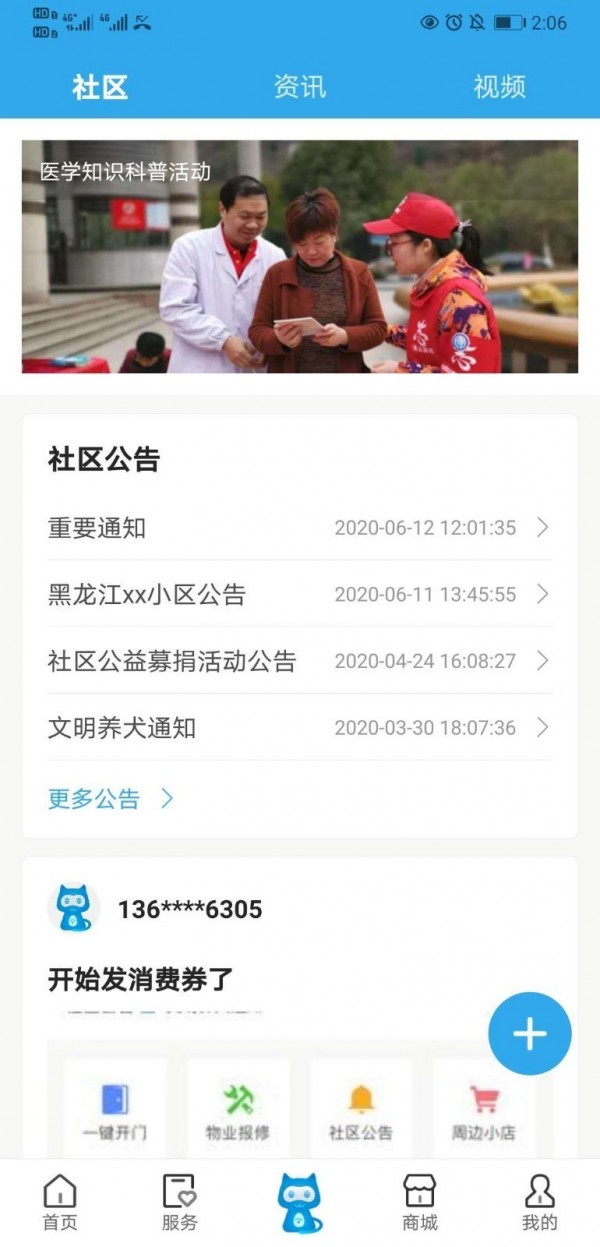Go to 我的 profile tab

pos(539,1203)
